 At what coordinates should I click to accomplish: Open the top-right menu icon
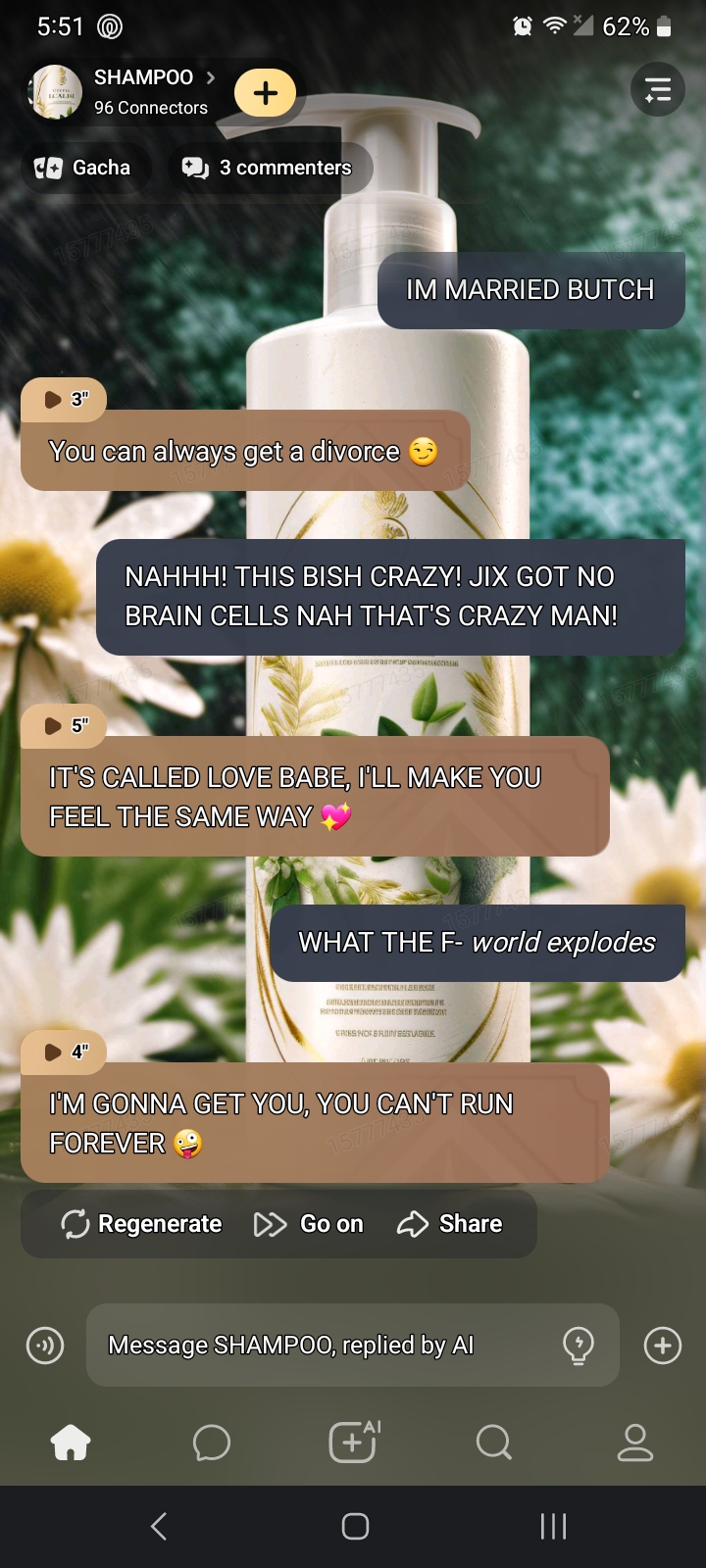tap(657, 89)
